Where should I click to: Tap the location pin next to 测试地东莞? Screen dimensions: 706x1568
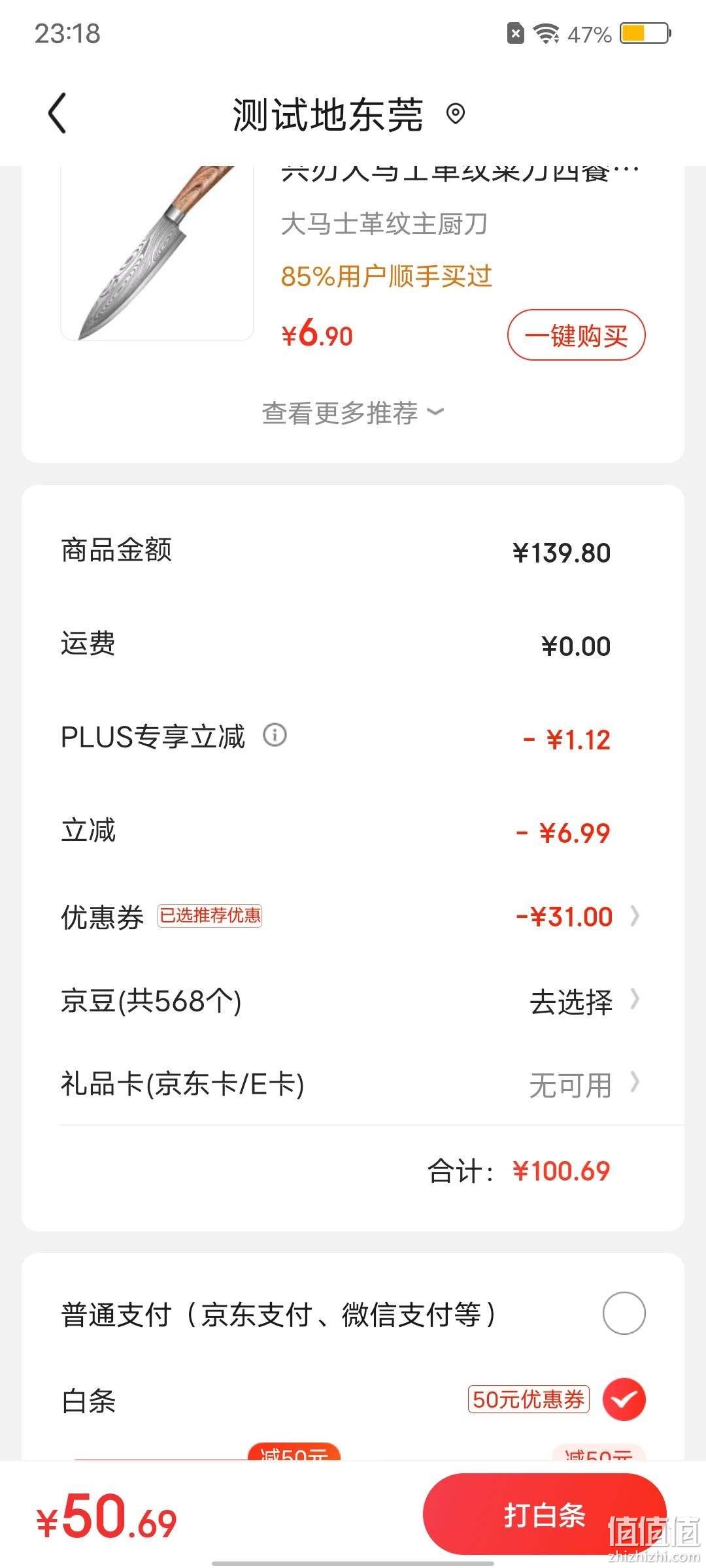(456, 114)
